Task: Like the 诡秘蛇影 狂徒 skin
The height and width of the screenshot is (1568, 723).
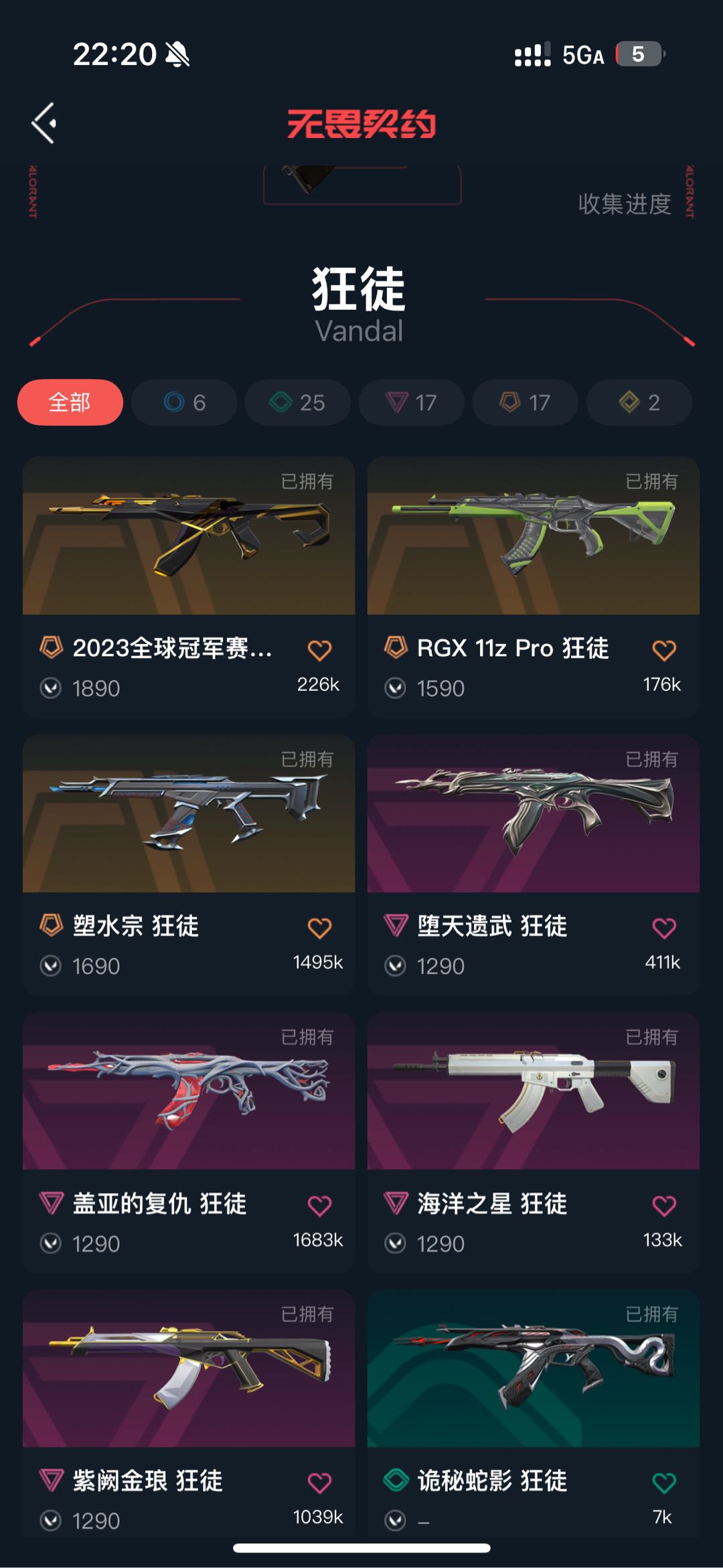Action: click(x=663, y=1483)
